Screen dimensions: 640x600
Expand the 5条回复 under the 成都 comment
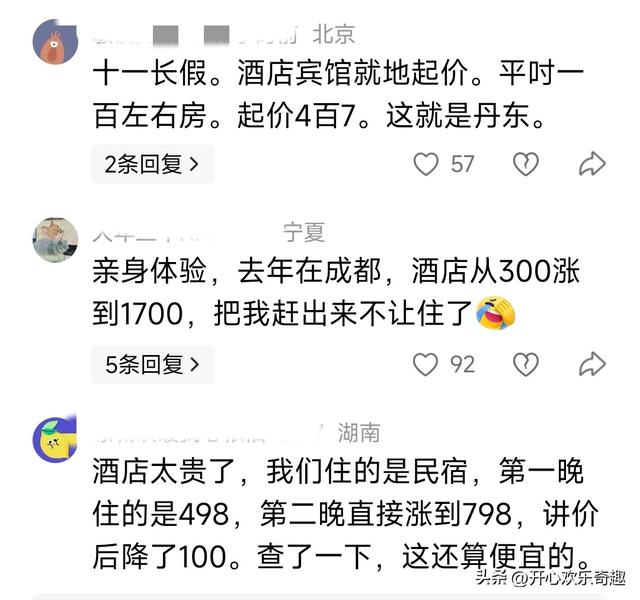point(152,365)
